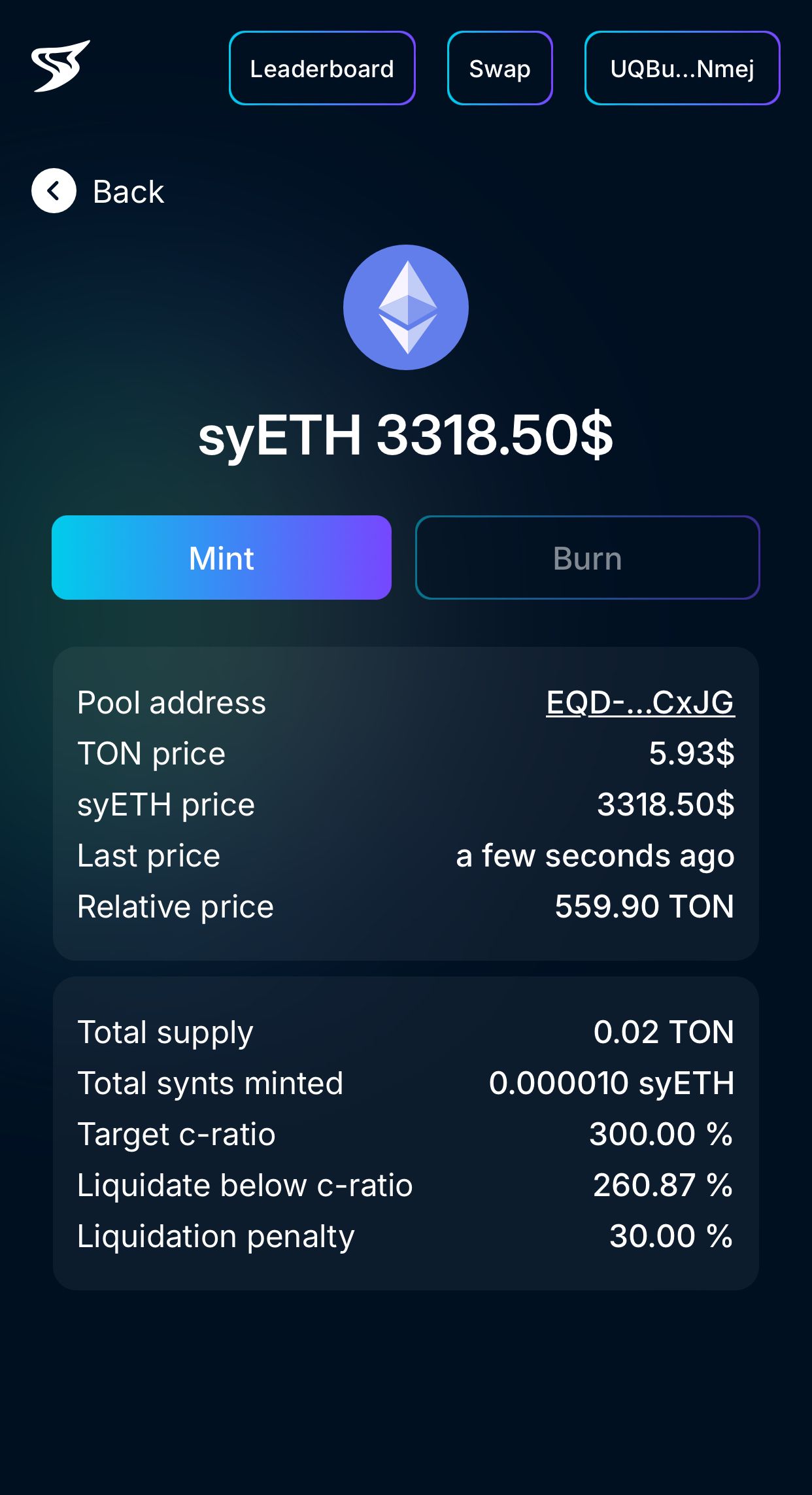Click the Total supply value
812x1495 pixels.
coord(664,1031)
